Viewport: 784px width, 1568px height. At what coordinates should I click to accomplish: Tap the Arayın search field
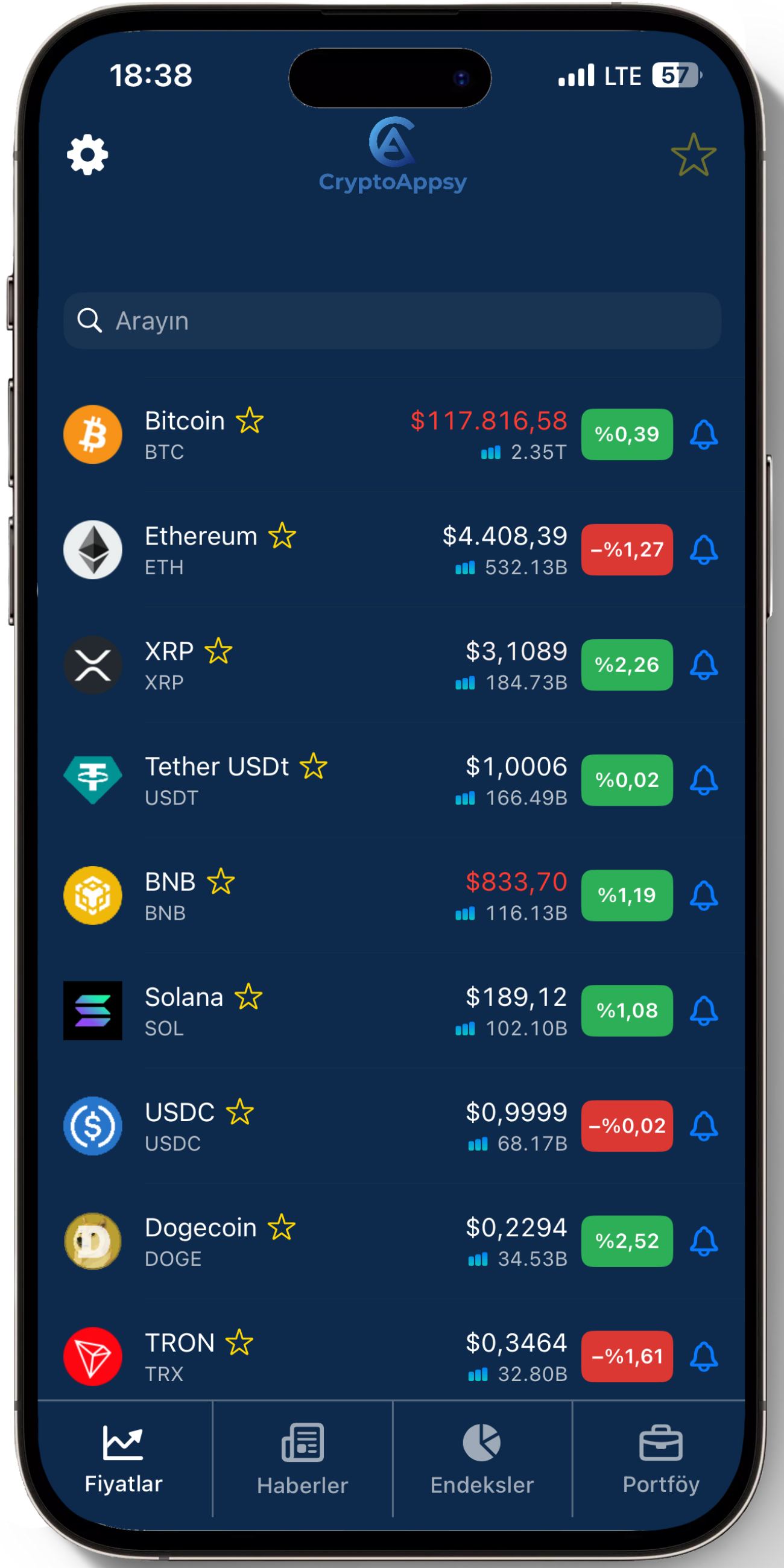(392, 321)
